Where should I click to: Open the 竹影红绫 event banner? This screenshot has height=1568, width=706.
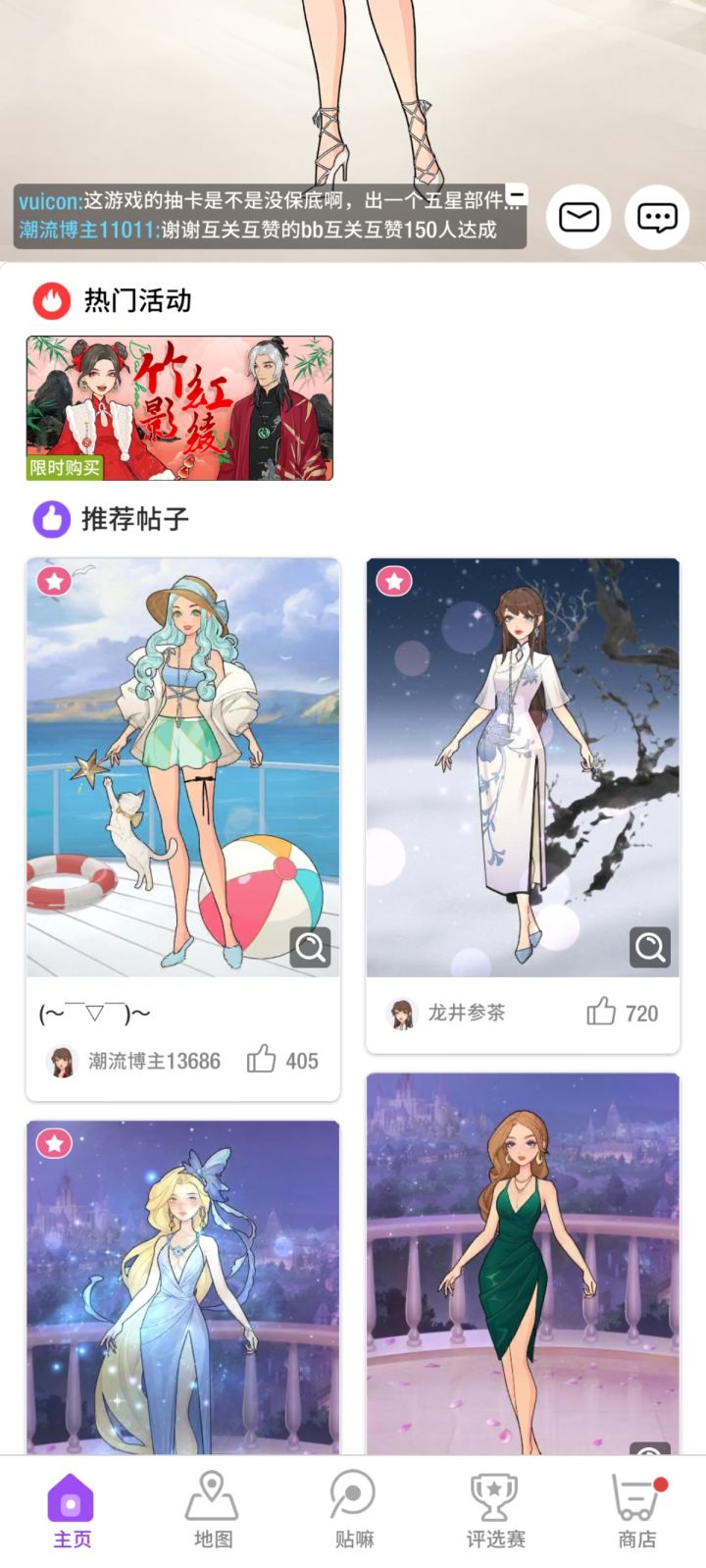(180, 406)
